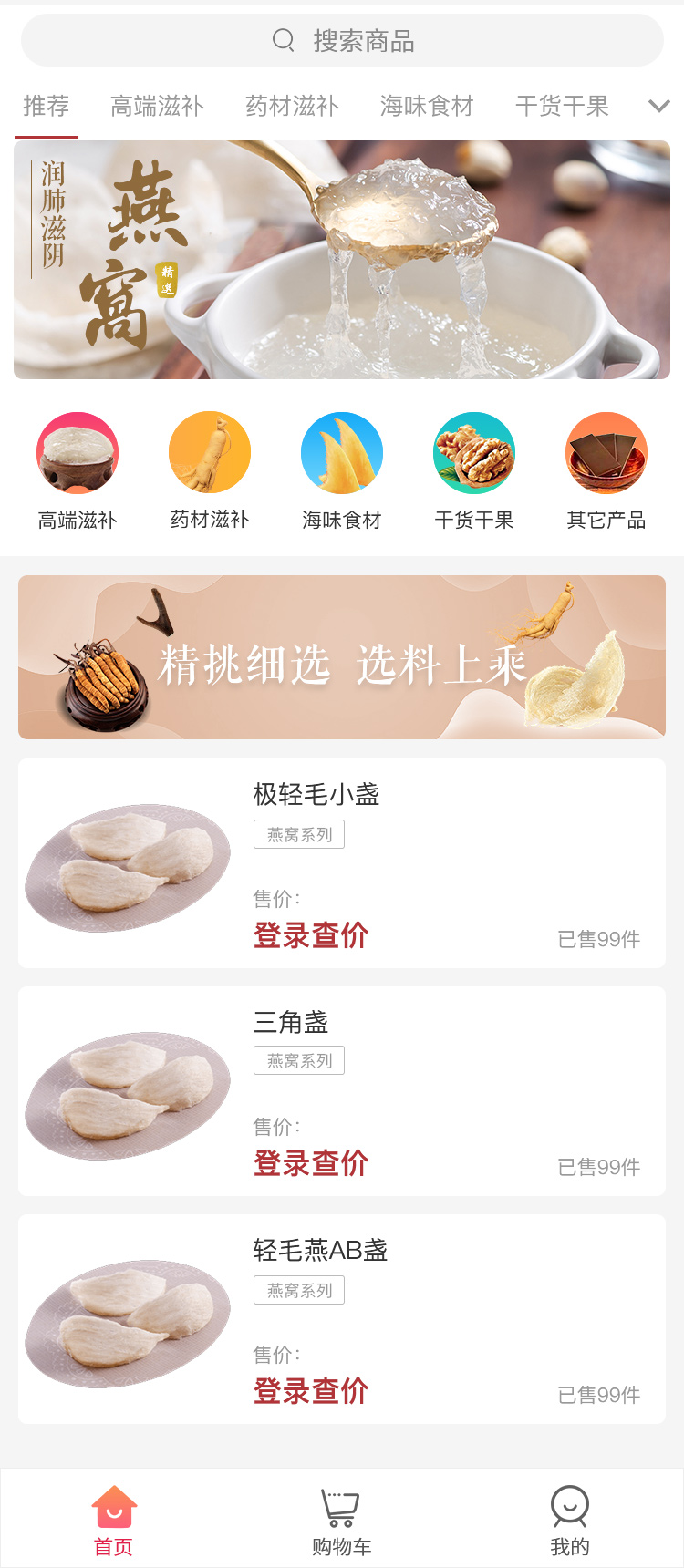Open the 精挑细选 选料上乘 banner
Image resolution: width=684 pixels, height=1568 pixels.
[342, 657]
